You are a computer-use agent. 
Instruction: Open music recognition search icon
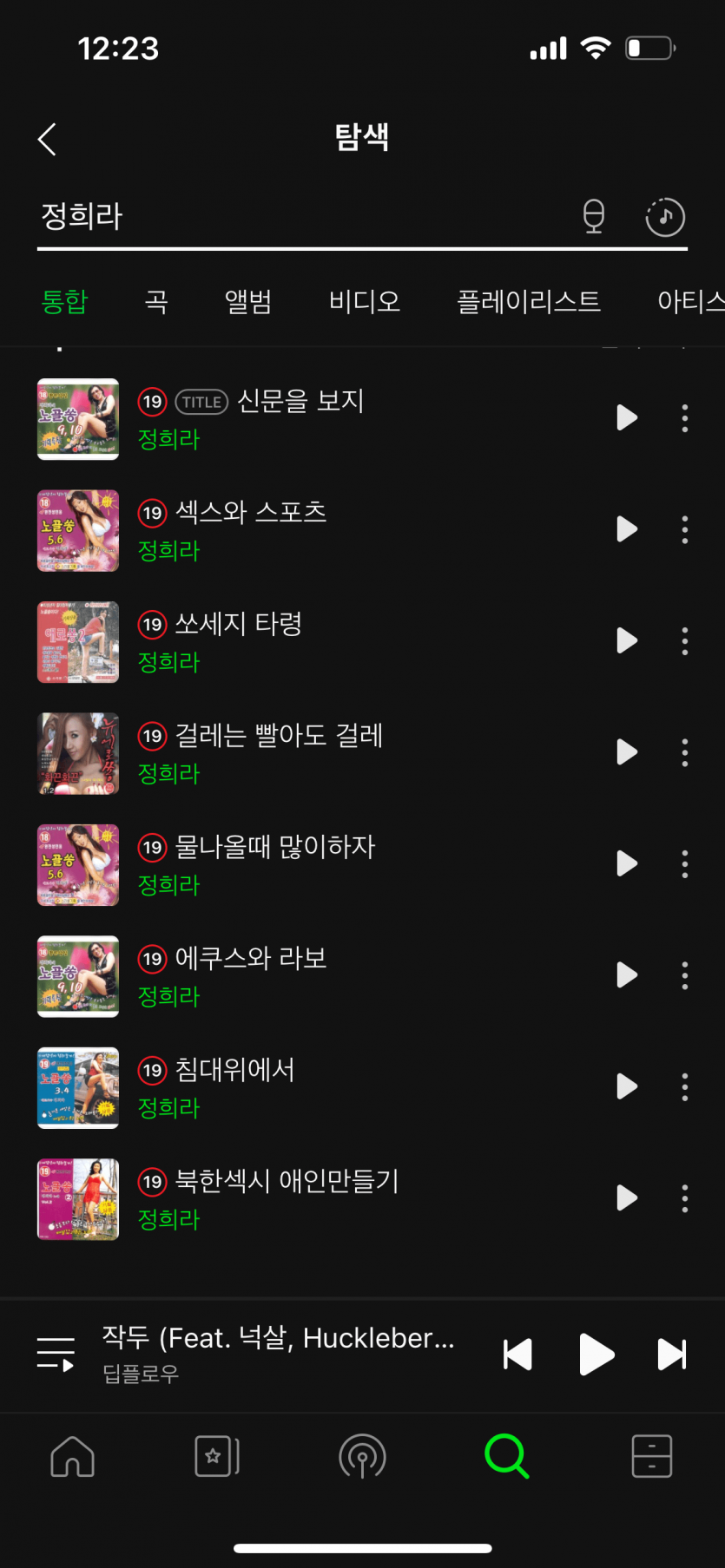[665, 217]
